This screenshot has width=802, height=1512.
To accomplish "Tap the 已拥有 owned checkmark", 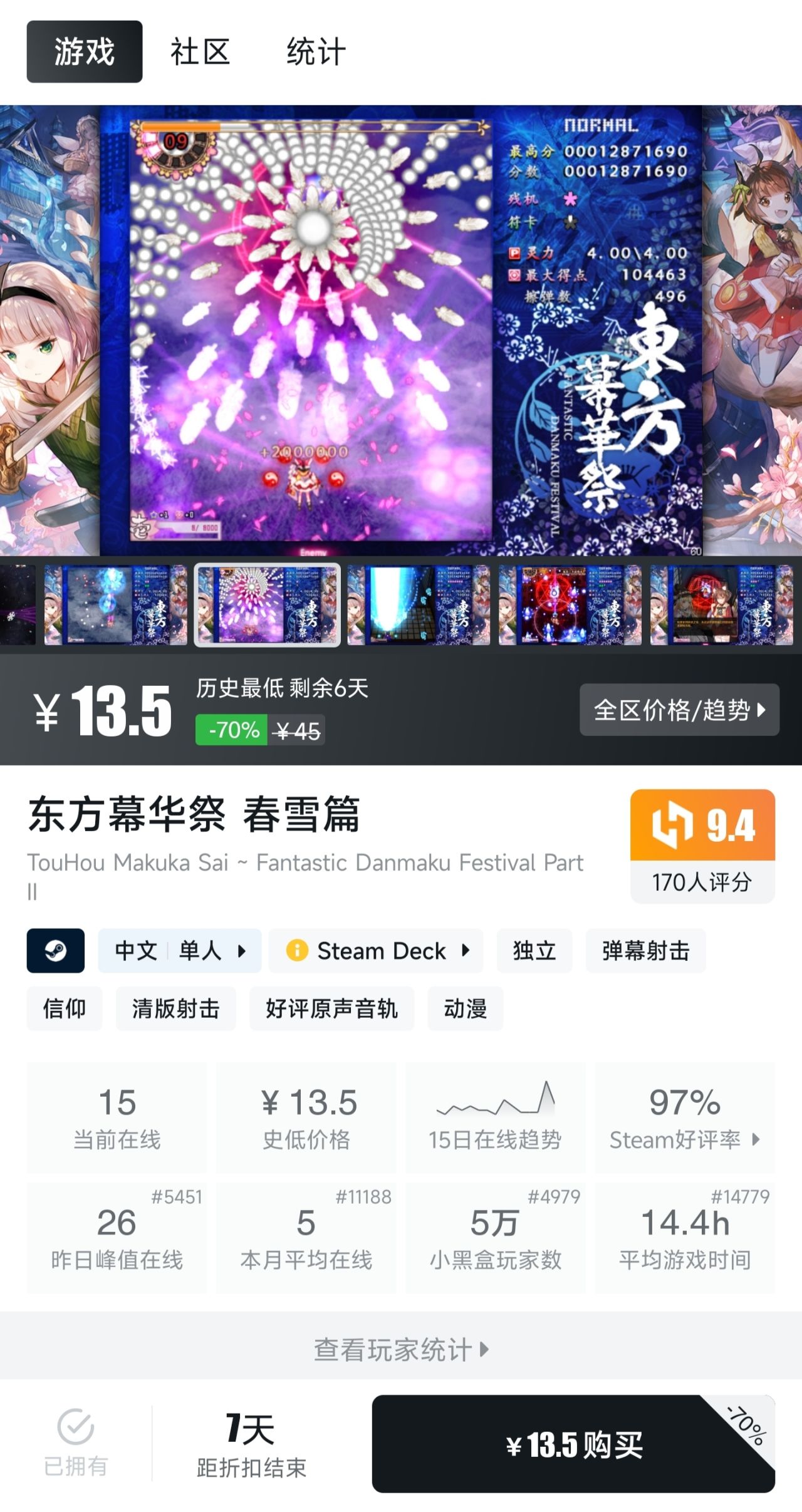I will [x=76, y=1442].
